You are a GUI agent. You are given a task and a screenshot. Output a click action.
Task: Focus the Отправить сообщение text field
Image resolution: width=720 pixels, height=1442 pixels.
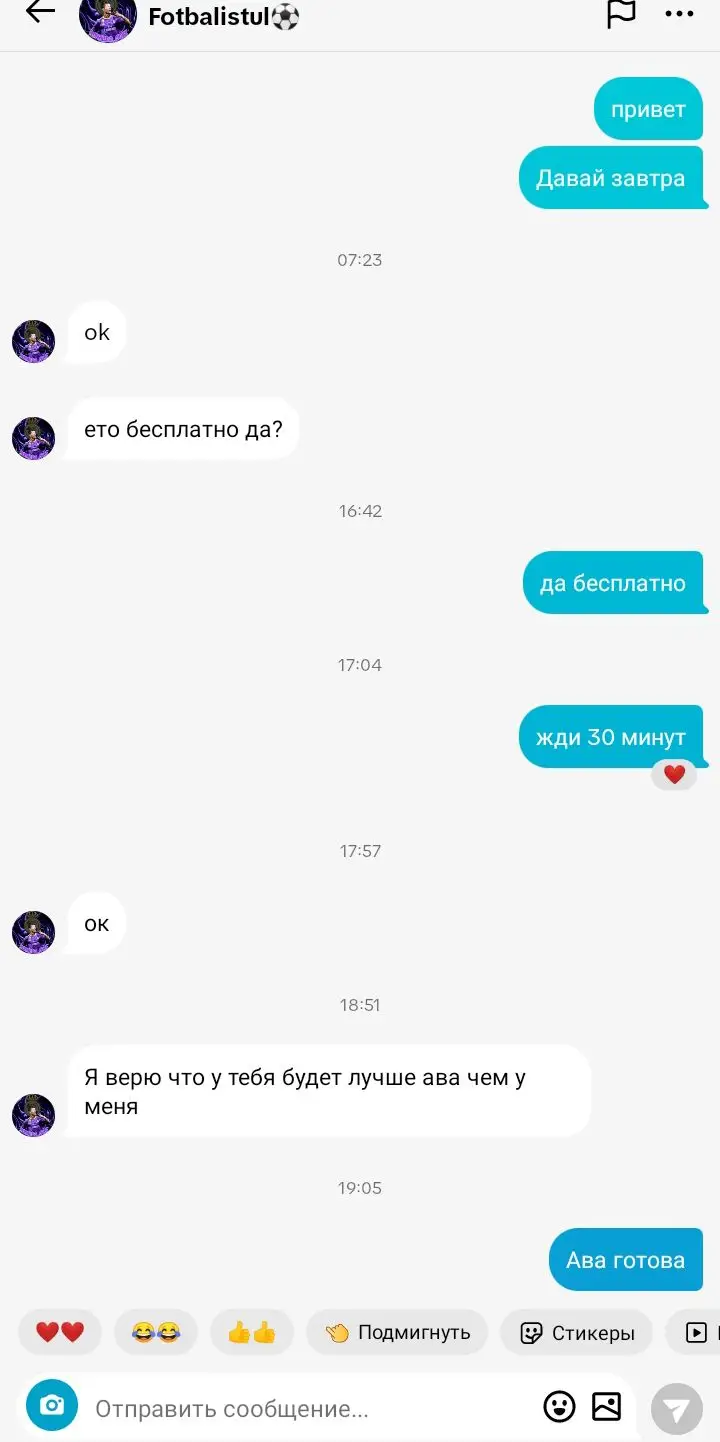pyautogui.click(x=310, y=1409)
